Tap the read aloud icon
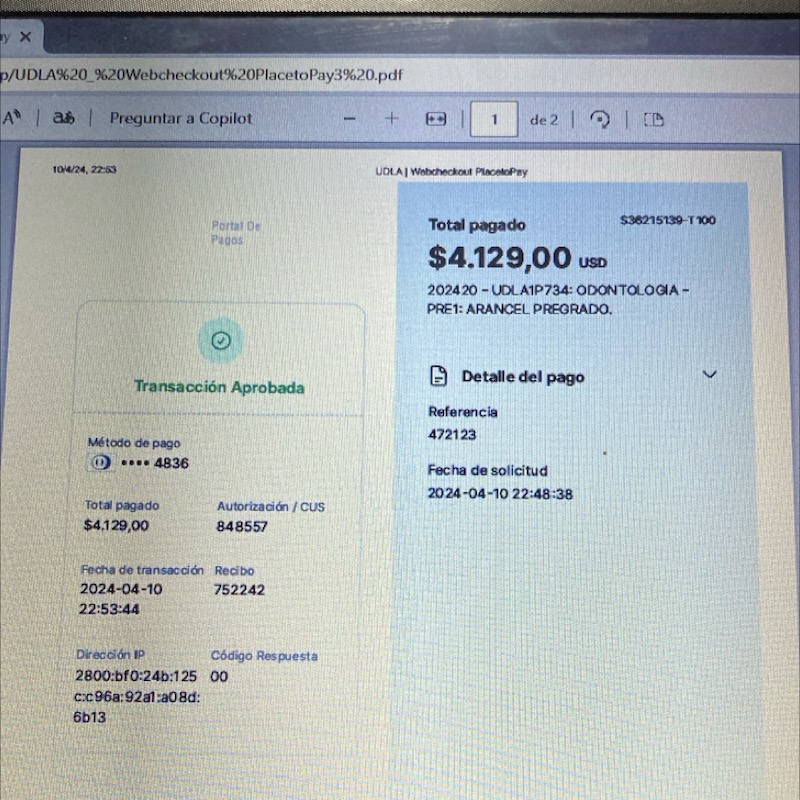This screenshot has height=800, width=800. coord(12,117)
